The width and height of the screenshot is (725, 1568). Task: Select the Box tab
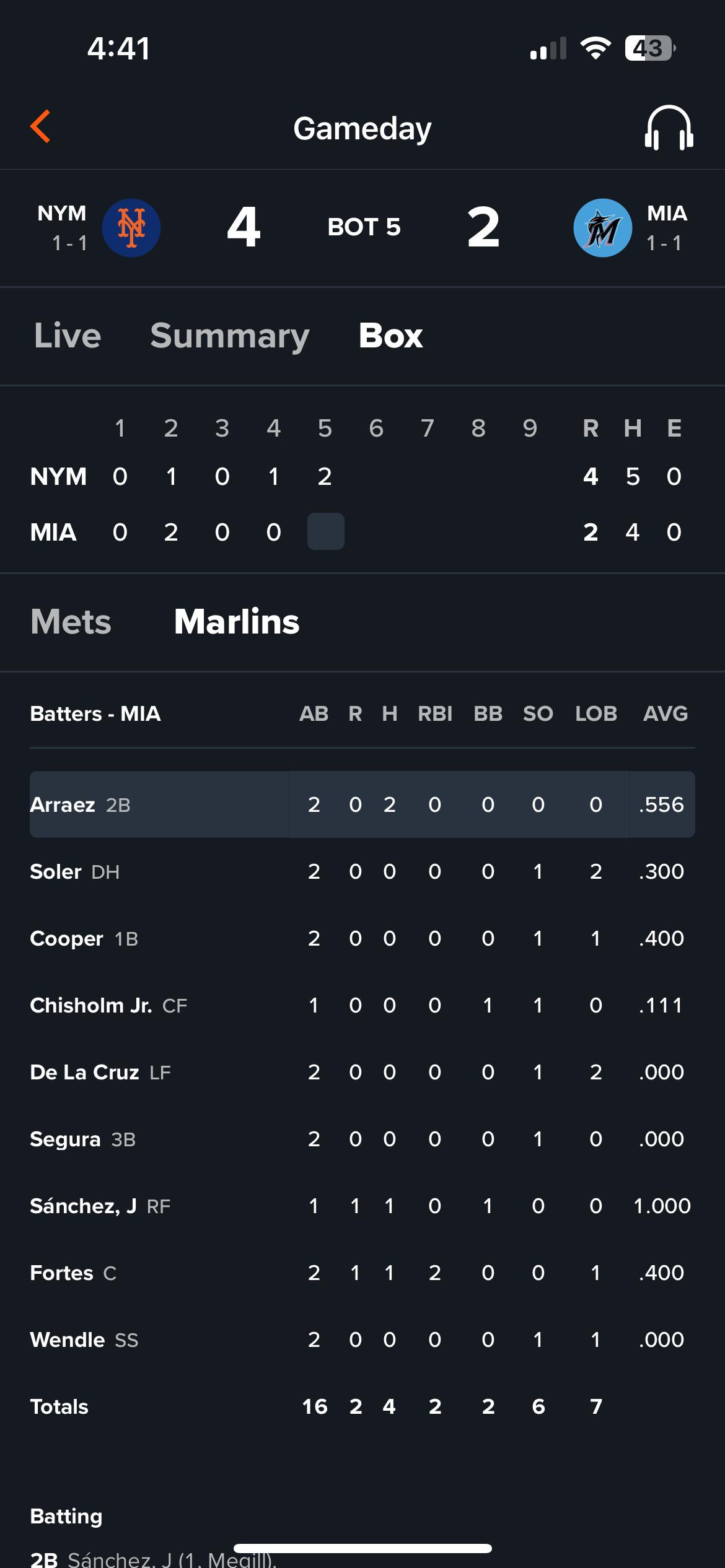(390, 336)
